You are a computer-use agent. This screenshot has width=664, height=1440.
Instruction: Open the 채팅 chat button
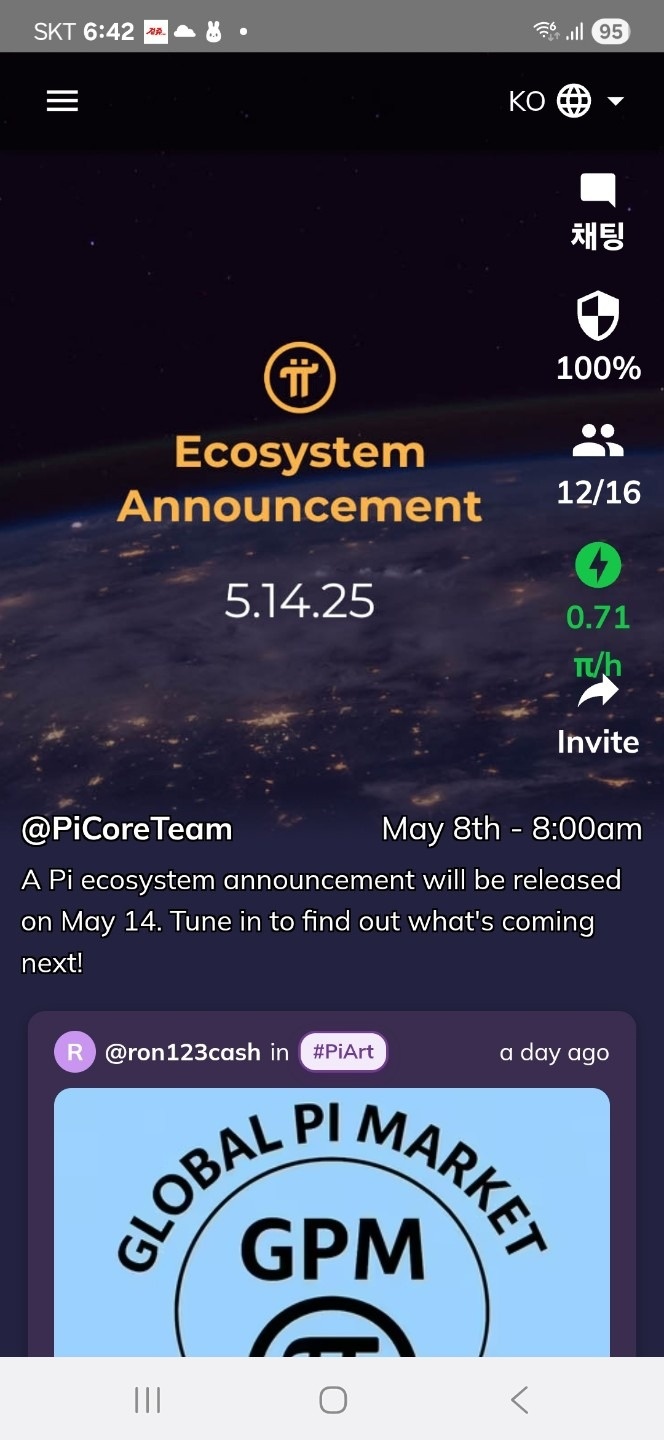[598, 210]
